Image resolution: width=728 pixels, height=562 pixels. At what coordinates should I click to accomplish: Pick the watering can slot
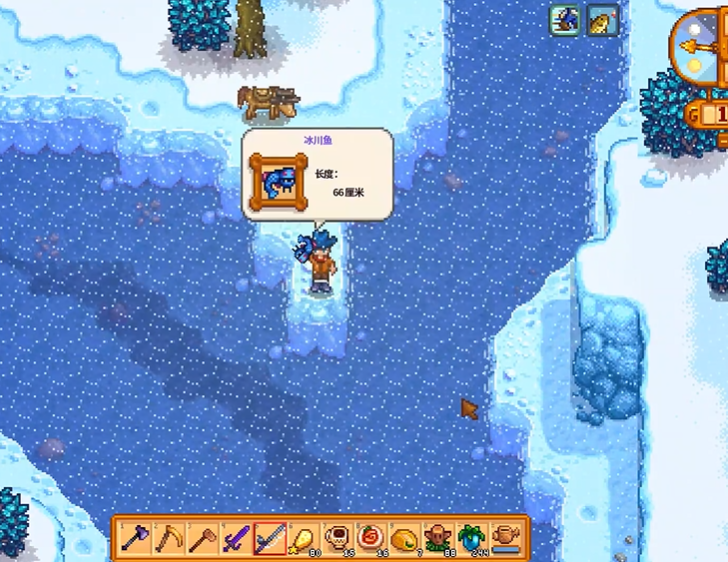506,539
